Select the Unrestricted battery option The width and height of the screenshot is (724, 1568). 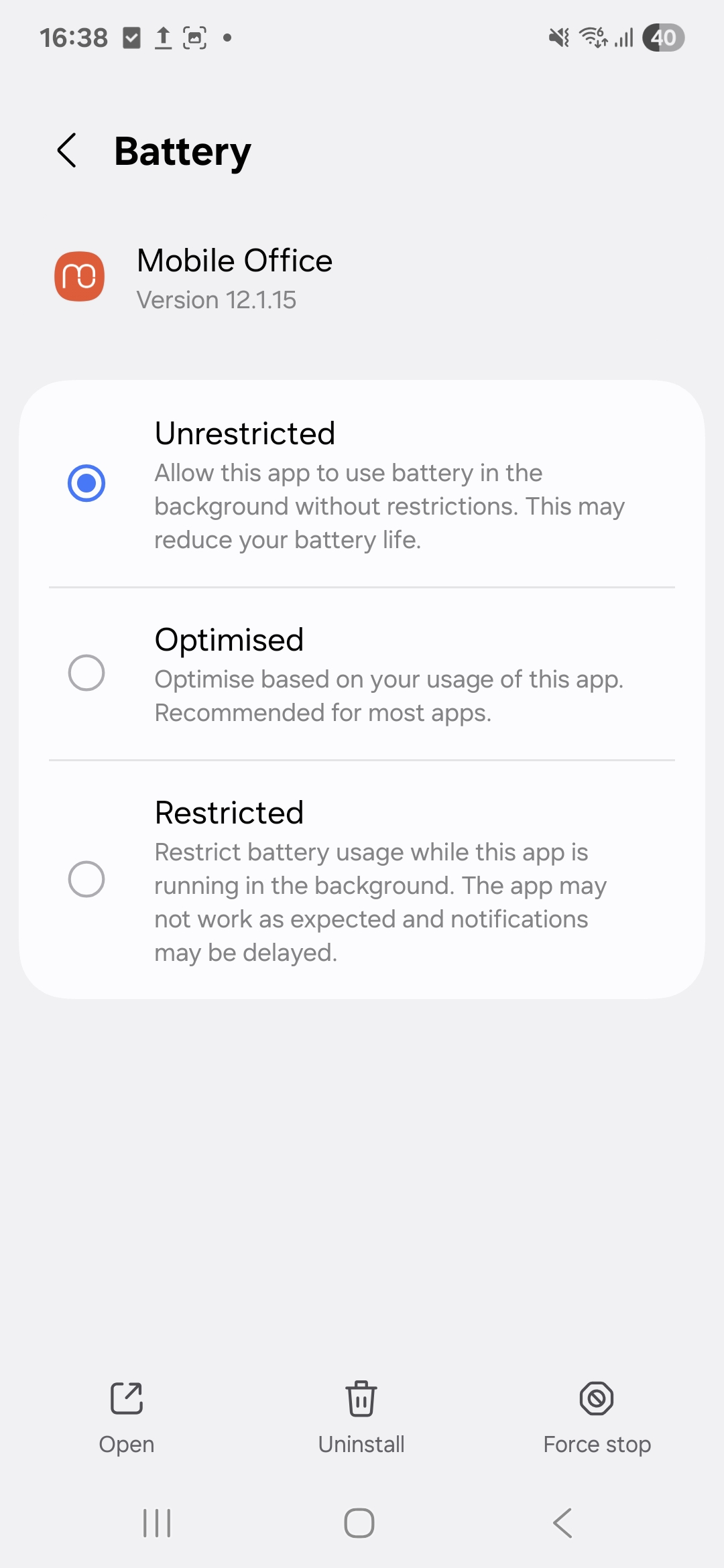pyautogui.click(x=362, y=484)
